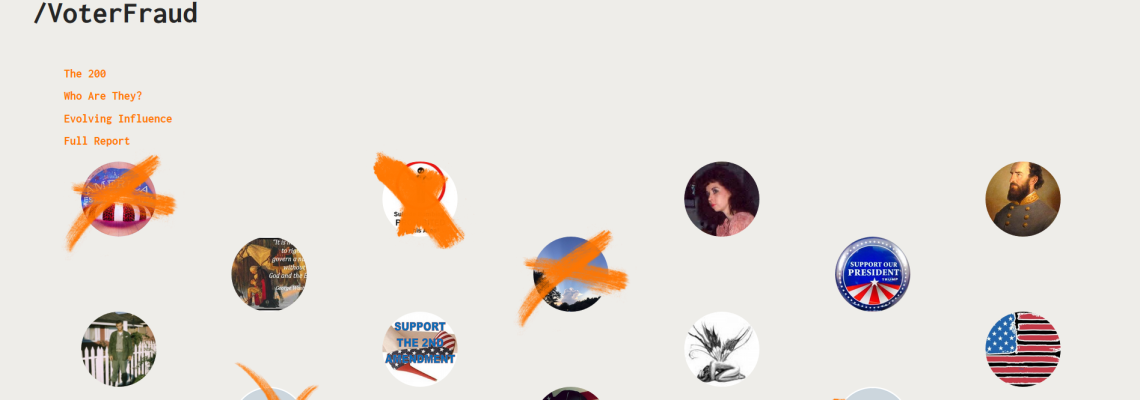Viewport: 1140px width, 400px height.
Task: Open The 200 link
Action: click(85, 74)
